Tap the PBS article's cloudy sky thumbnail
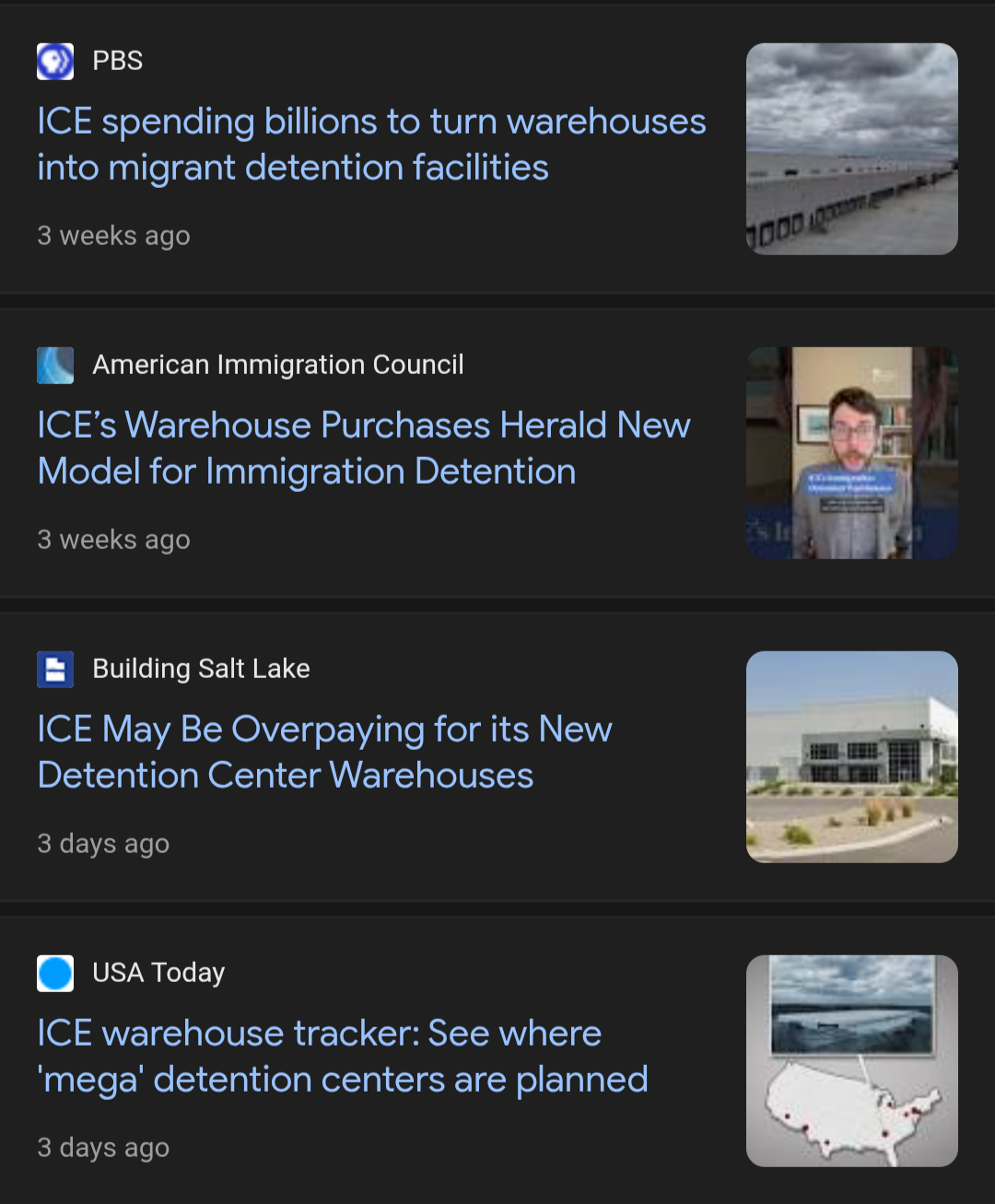The height and width of the screenshot is (1204, 995). 852,149
